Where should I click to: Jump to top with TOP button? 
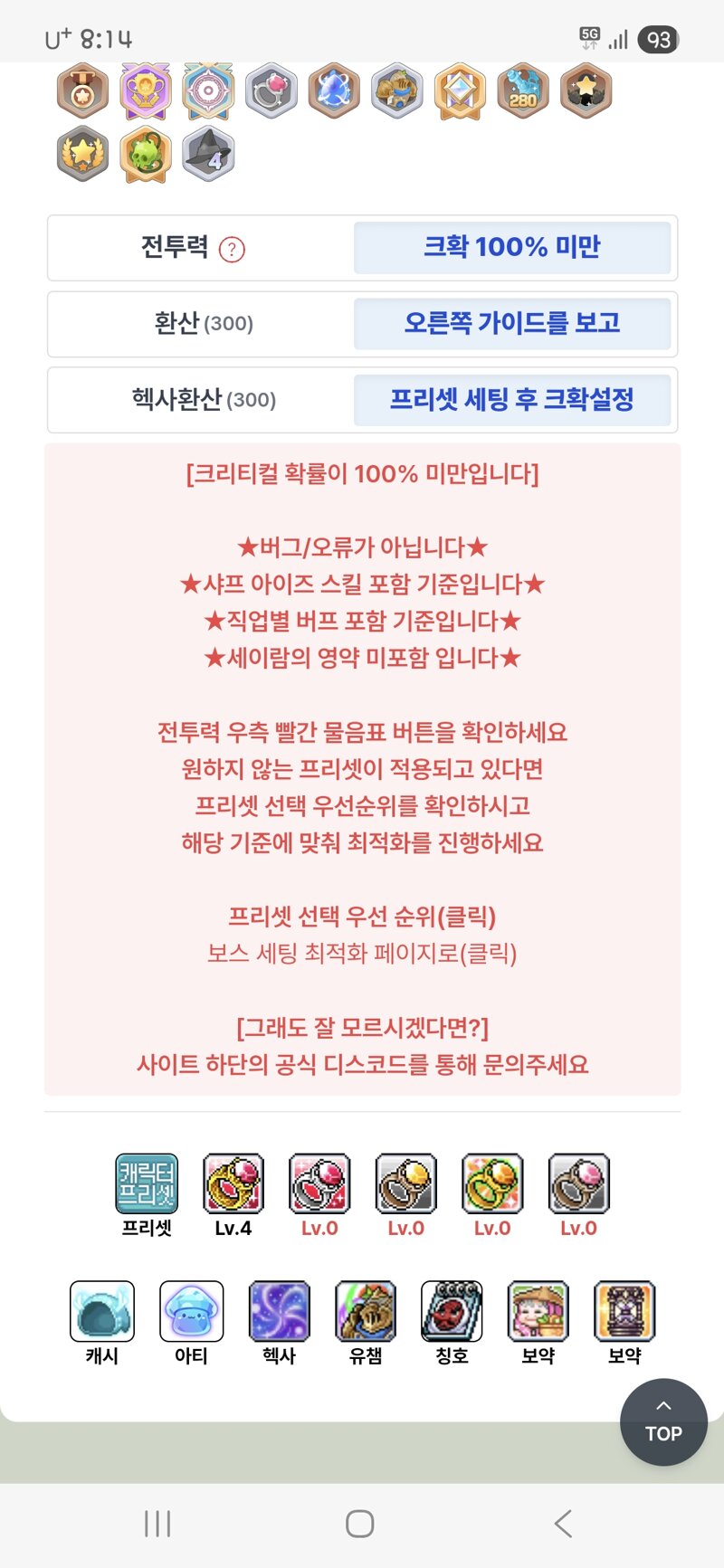(x=663, y=1421)
